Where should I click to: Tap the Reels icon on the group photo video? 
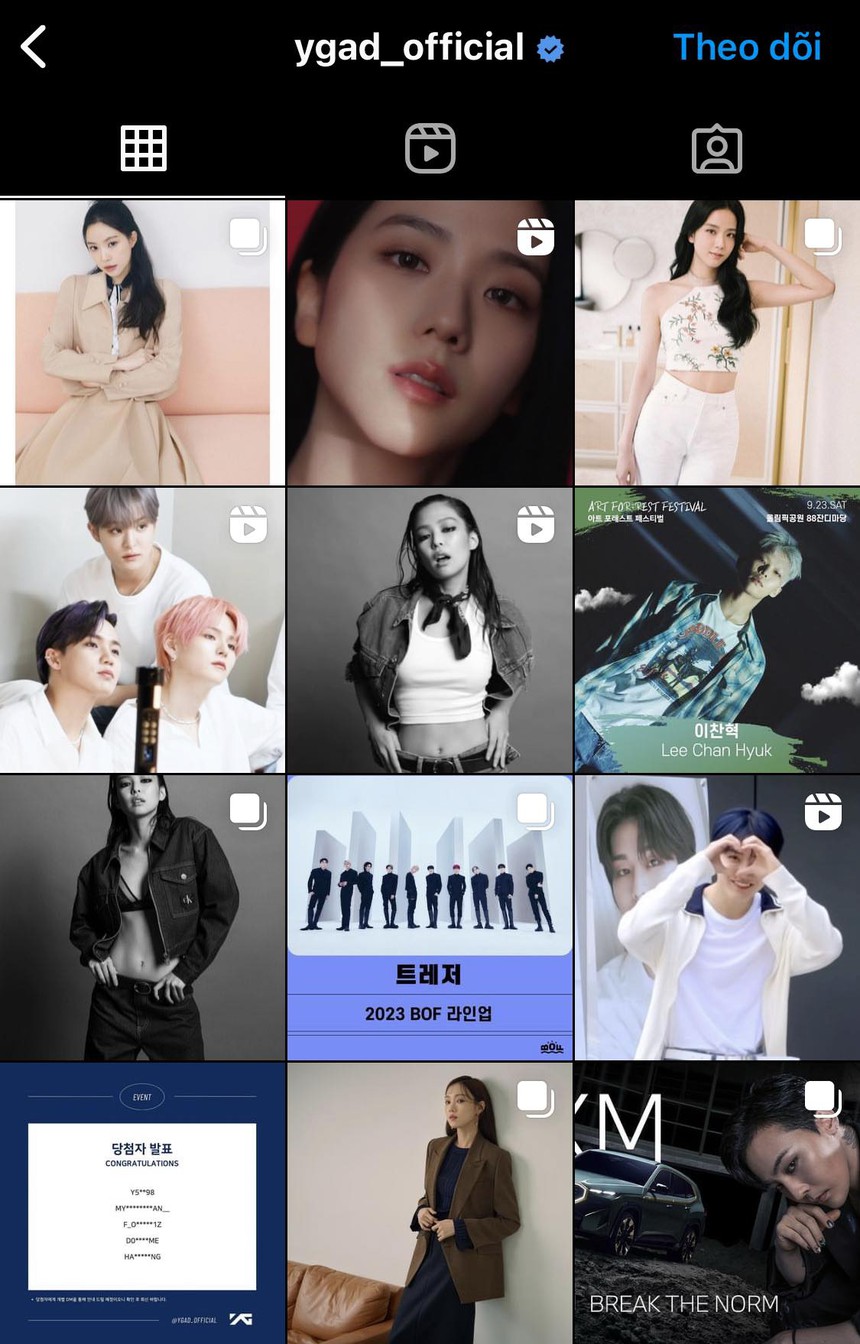click(250, 524)
